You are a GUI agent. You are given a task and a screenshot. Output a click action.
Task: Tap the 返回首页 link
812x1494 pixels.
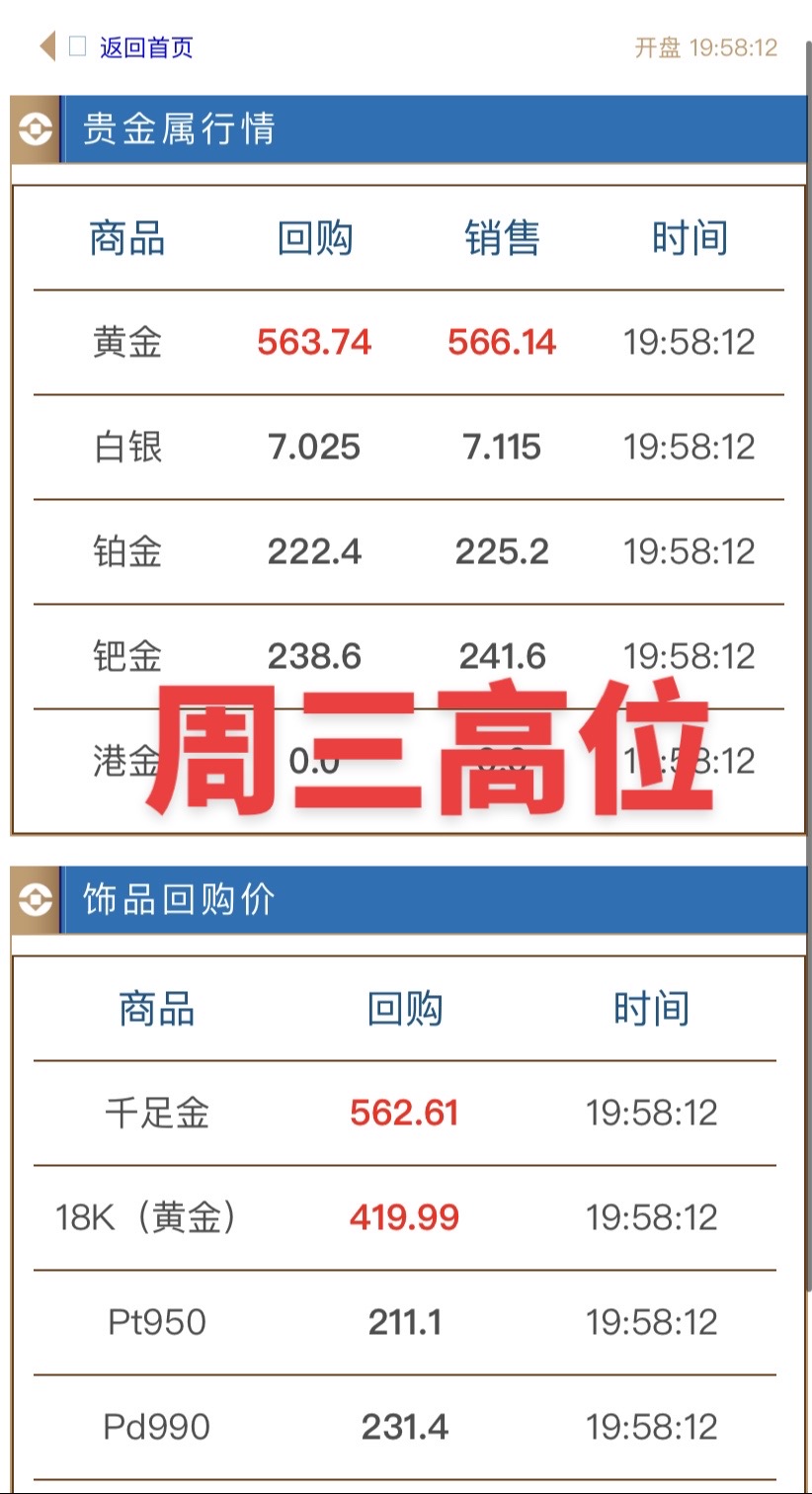[x=145, y=47]
